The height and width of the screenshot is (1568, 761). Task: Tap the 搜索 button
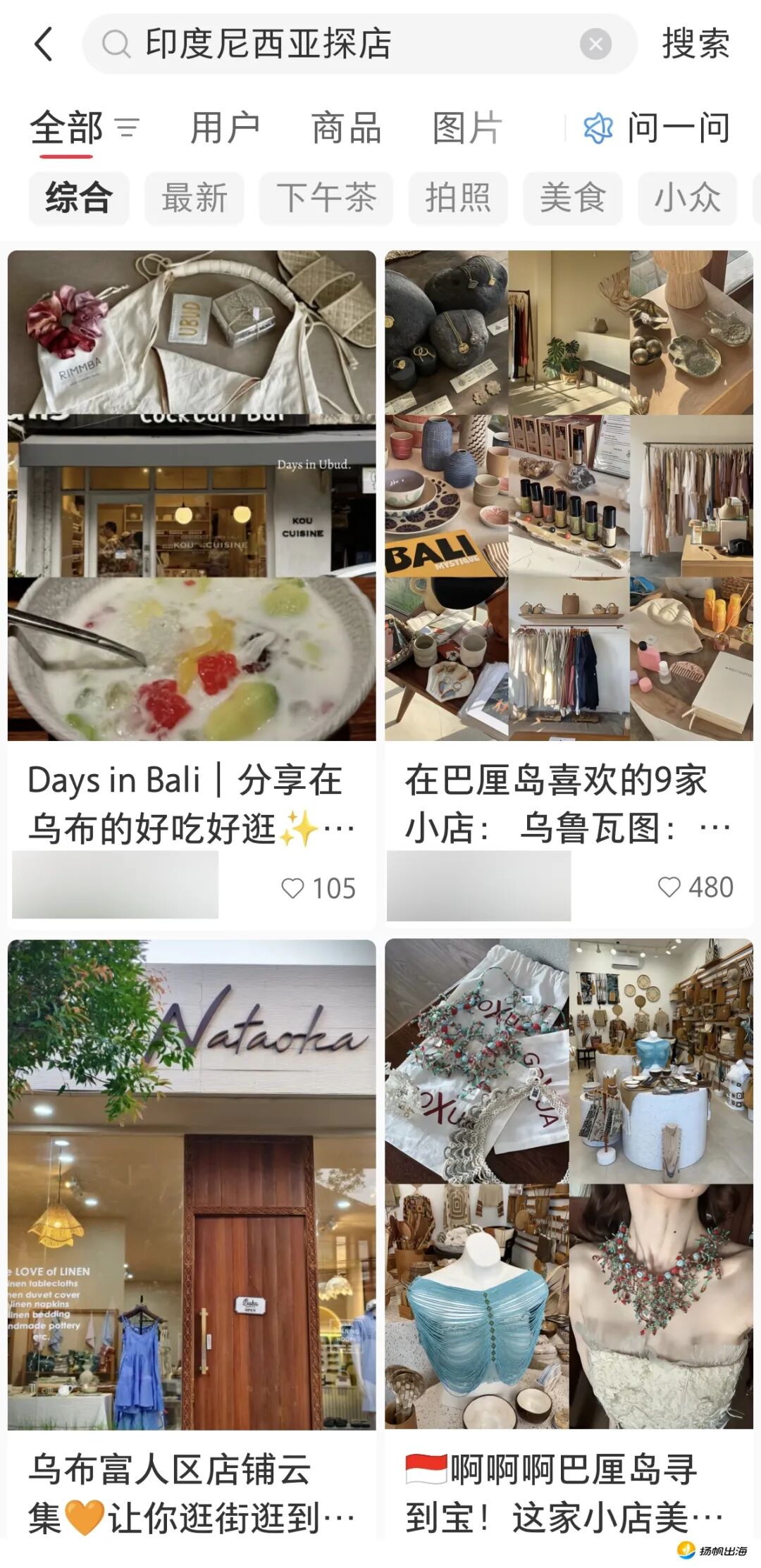pos(695,44)
